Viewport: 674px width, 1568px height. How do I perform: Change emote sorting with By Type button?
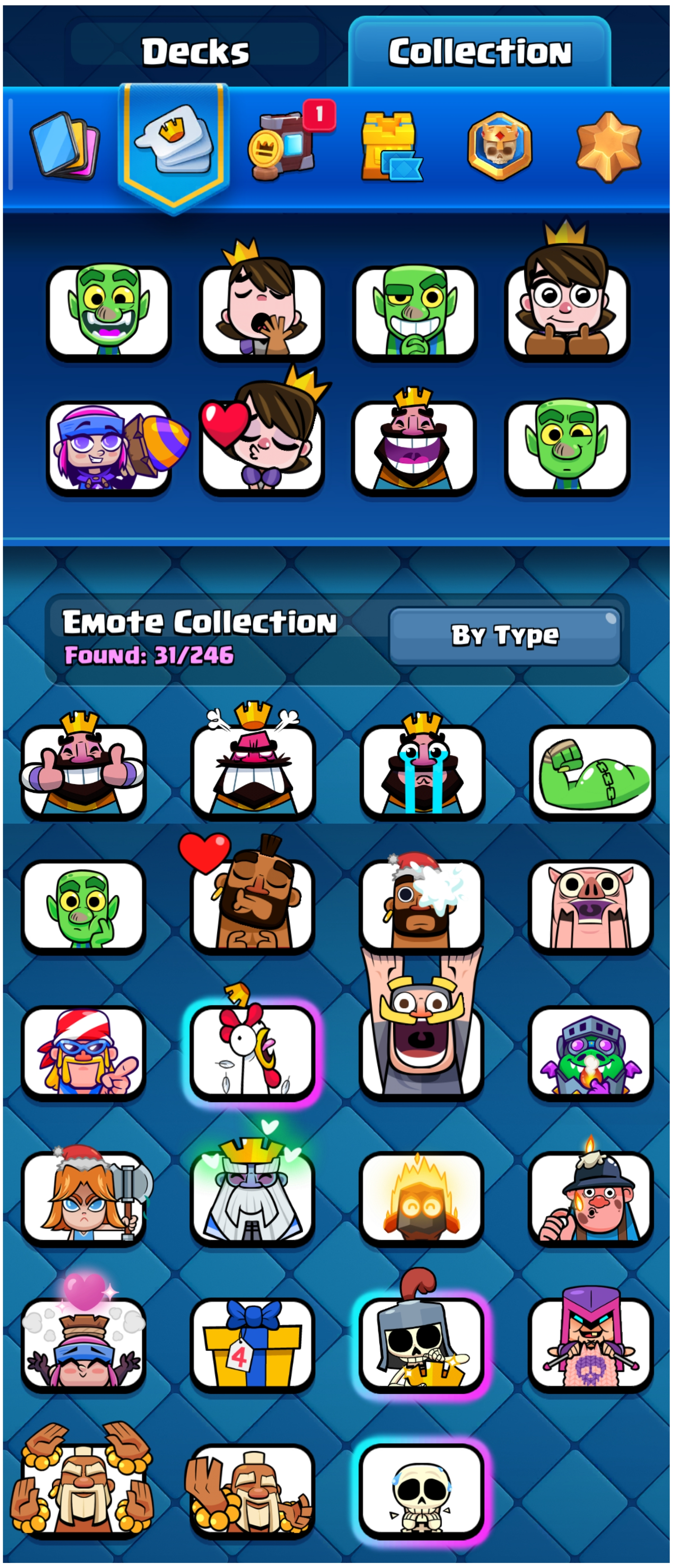(x=504, y=635)
